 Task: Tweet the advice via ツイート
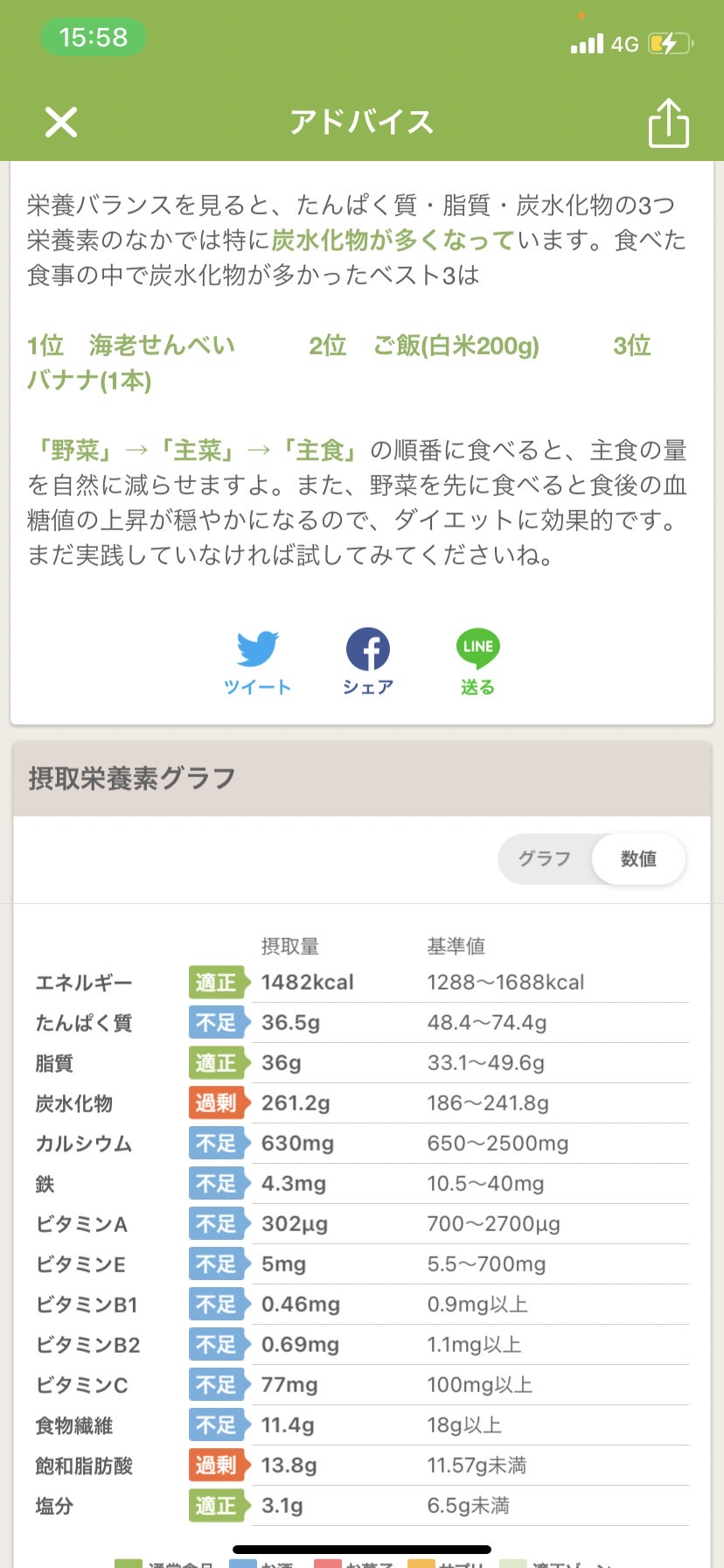[257, 662]
